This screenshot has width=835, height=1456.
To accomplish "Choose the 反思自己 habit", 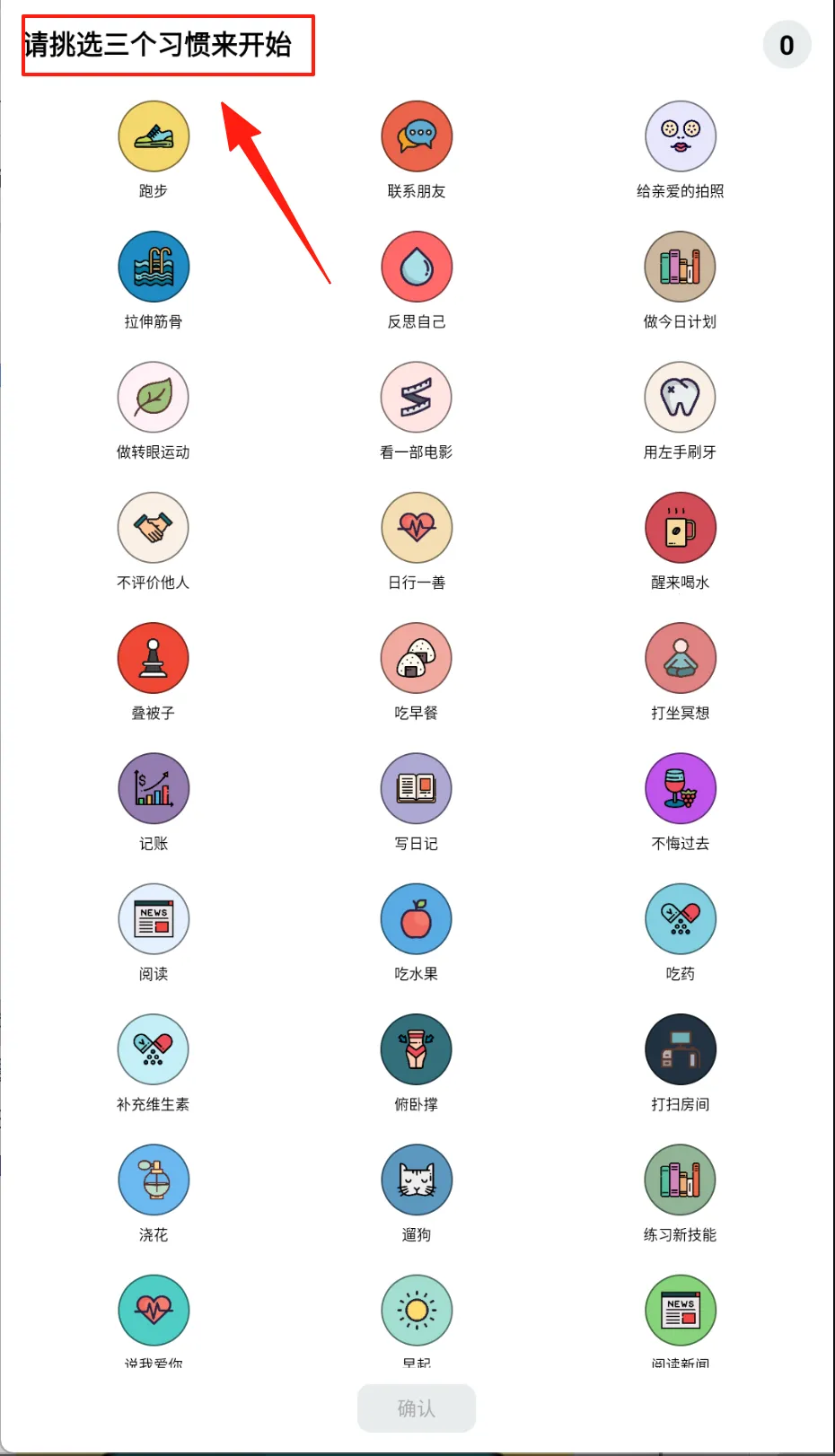I will 417,267.
